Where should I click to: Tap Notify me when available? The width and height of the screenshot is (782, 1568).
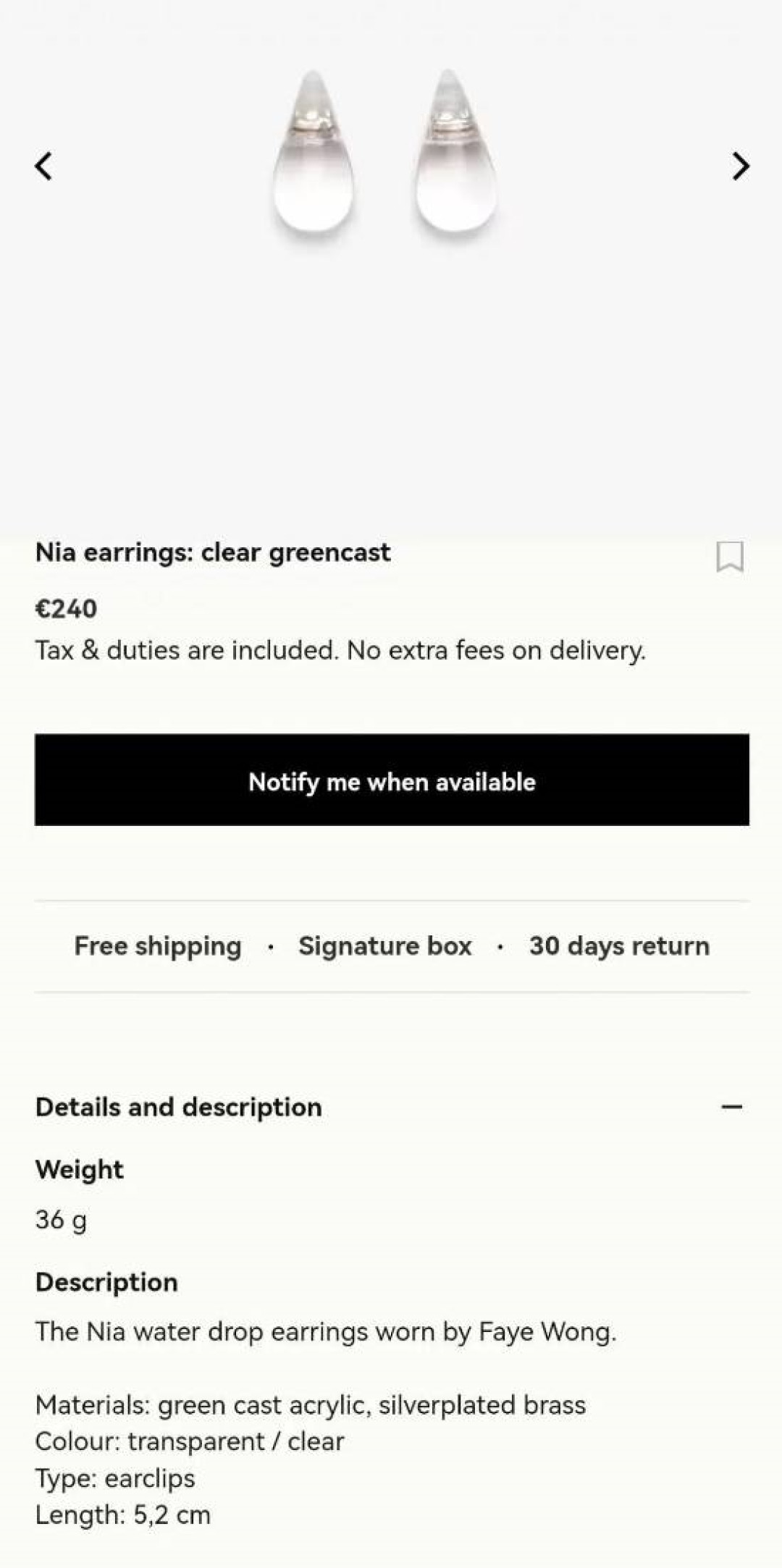point(392,780)
